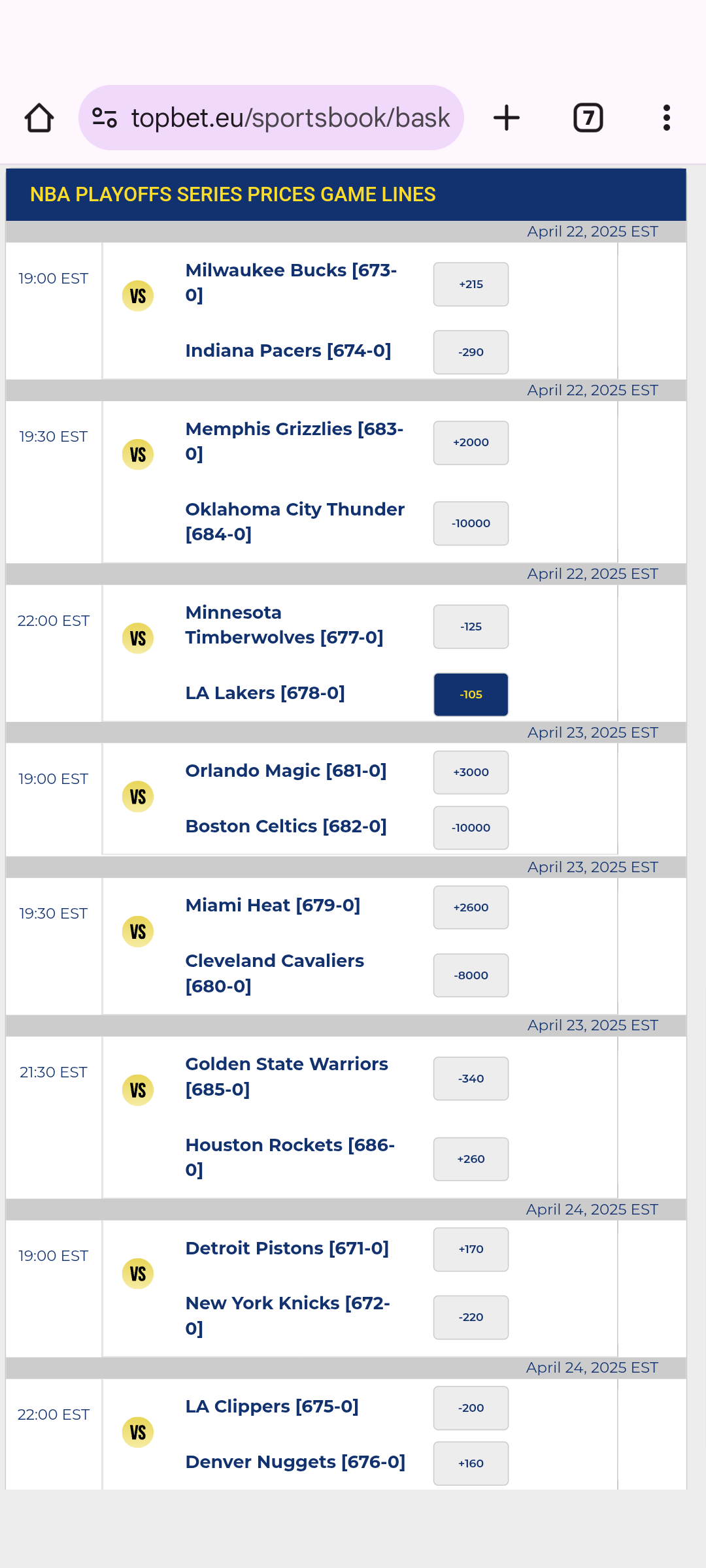The height and width of the screenshot is (1568, 706).
Task: Pick Detroit Pistons at +170
Action: click(471, 1249)
